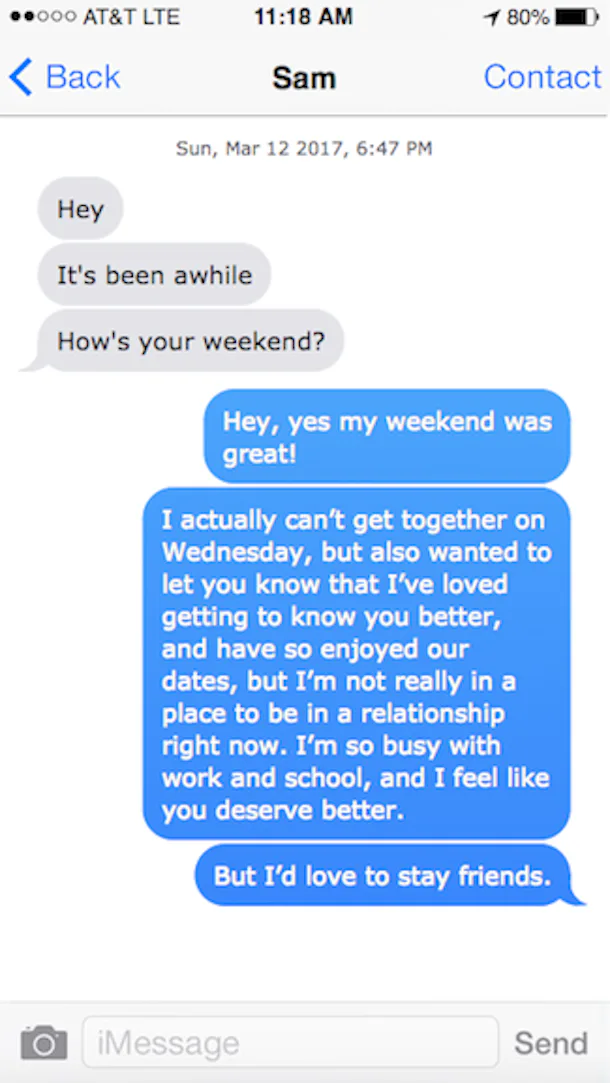Tap the Send button
Image resolution: width=610 pixels, height=1083 pixels.
click(550, 1043)
